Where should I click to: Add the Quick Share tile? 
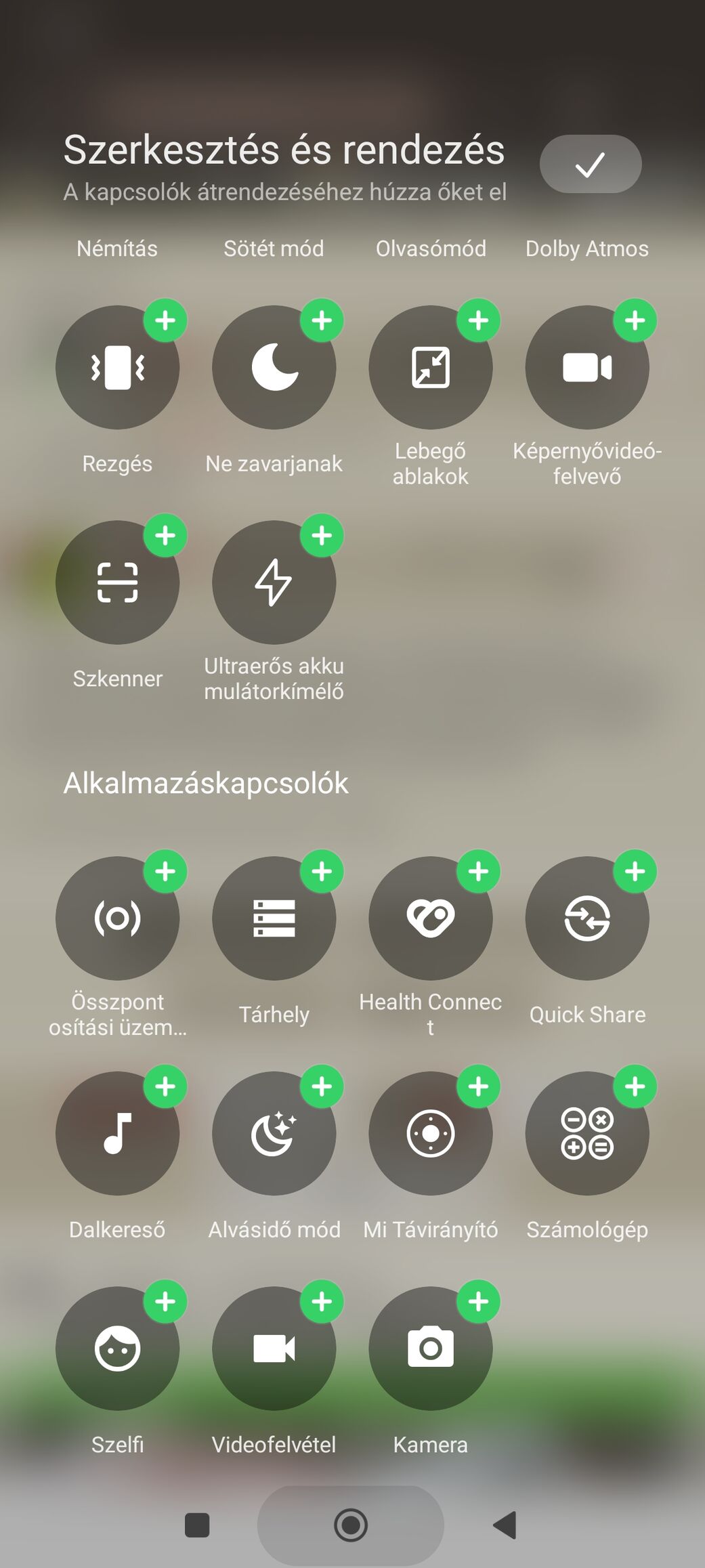coord(635,871)
